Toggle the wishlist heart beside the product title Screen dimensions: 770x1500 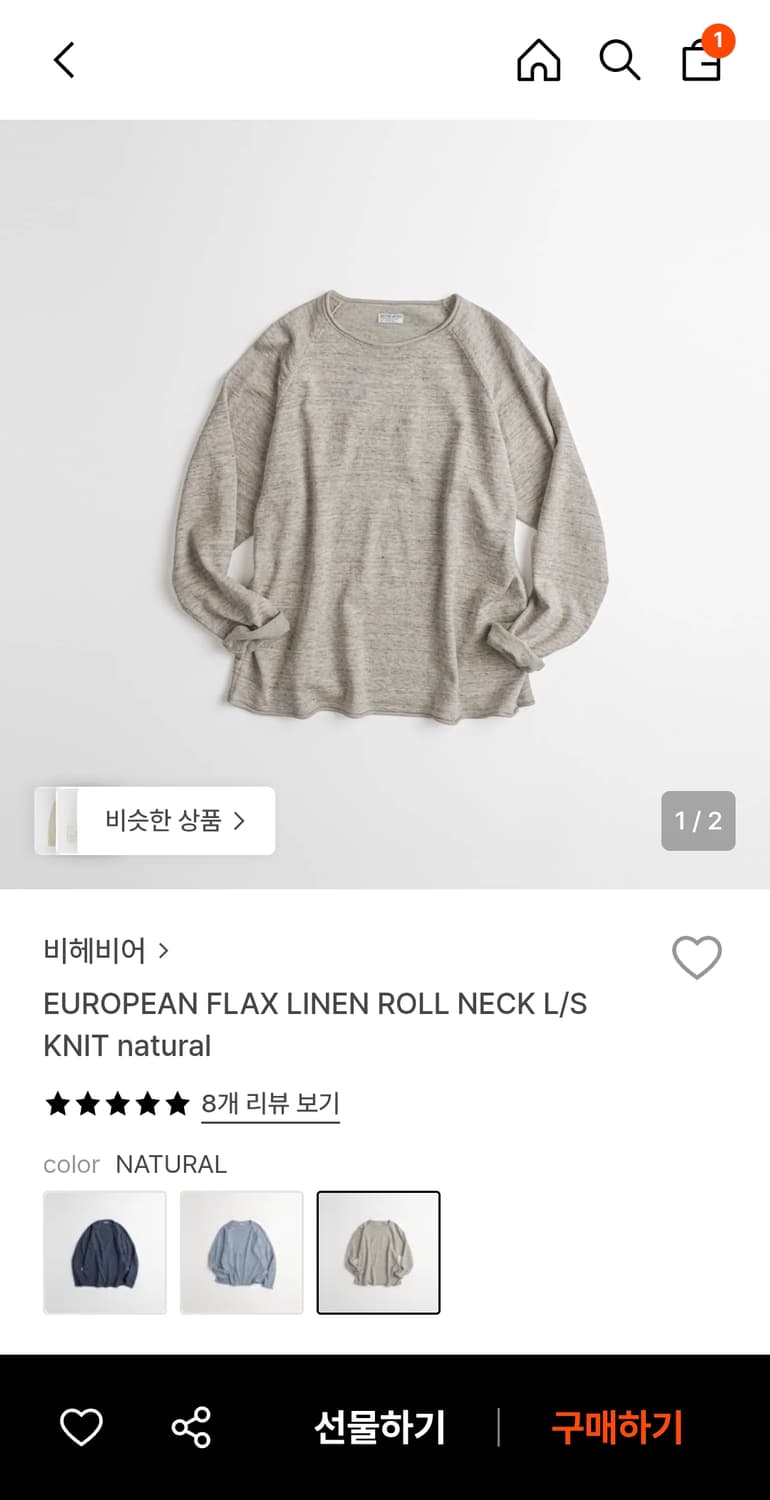[697, 956]
